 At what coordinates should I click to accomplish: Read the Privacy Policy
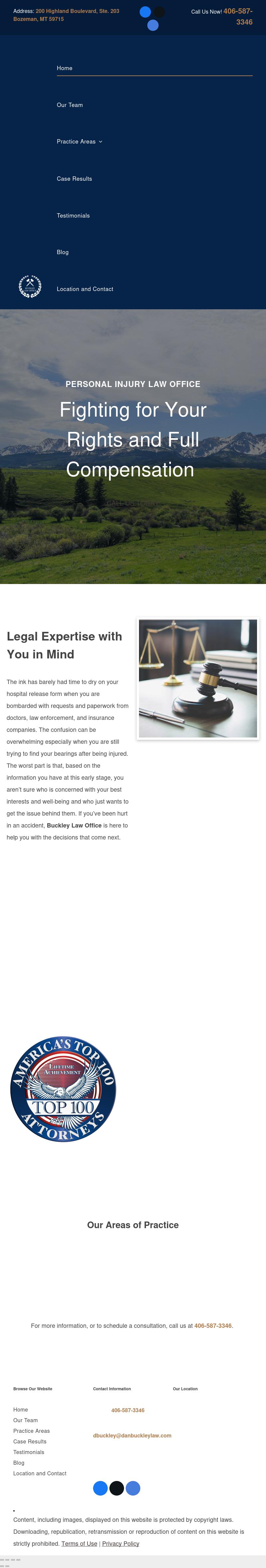click(120, 1544)
